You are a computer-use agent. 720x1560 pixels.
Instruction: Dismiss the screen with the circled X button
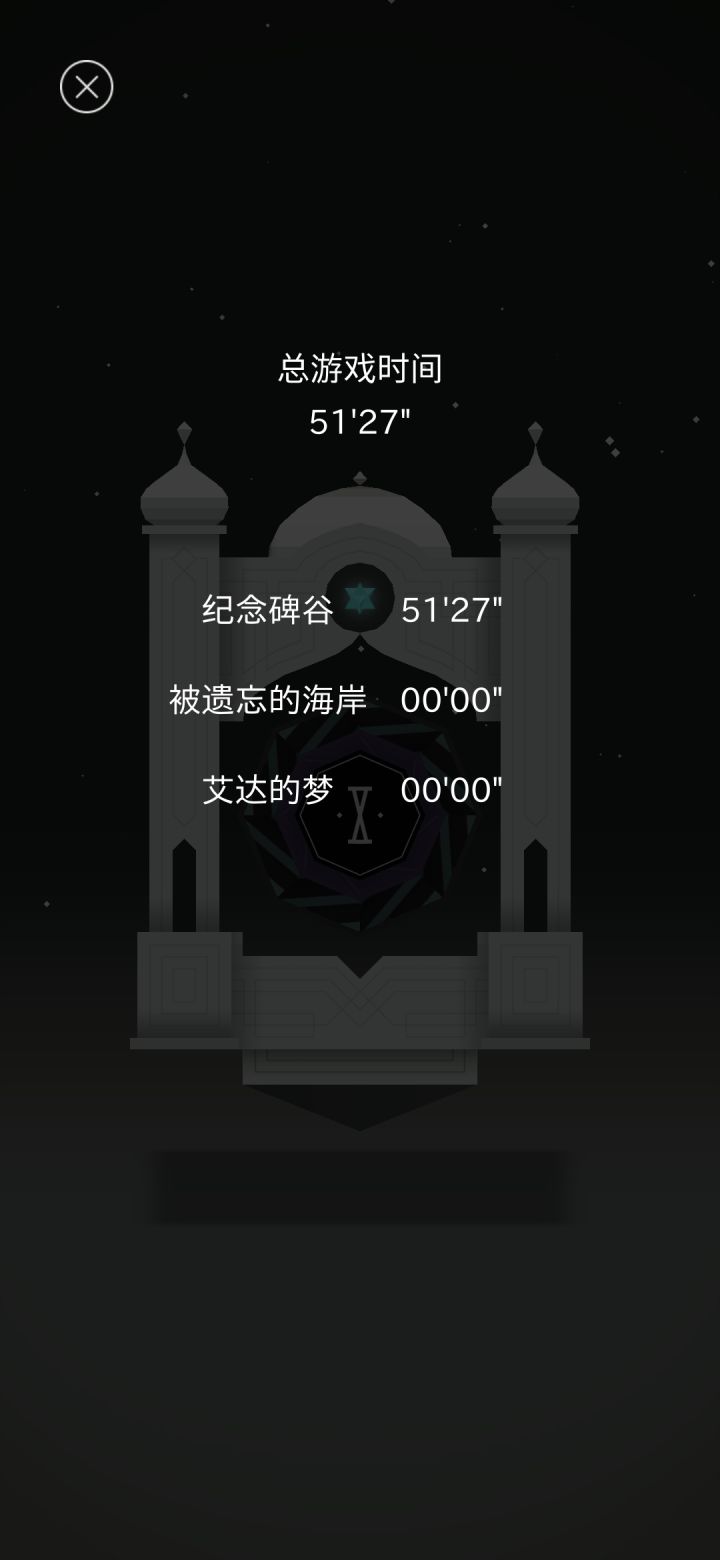[x=86, y=87]
